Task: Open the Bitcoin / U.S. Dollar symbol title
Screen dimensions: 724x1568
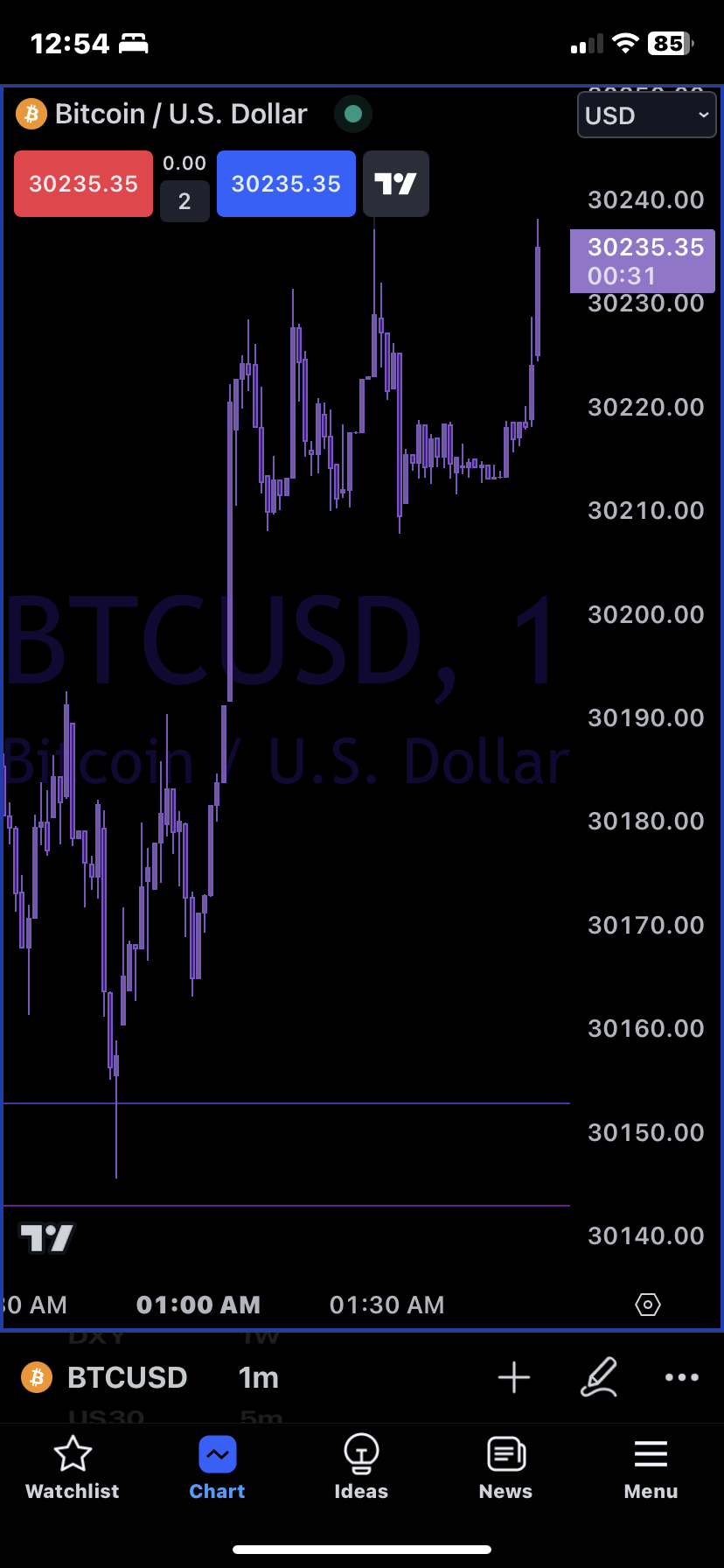Action: [180, 114]
